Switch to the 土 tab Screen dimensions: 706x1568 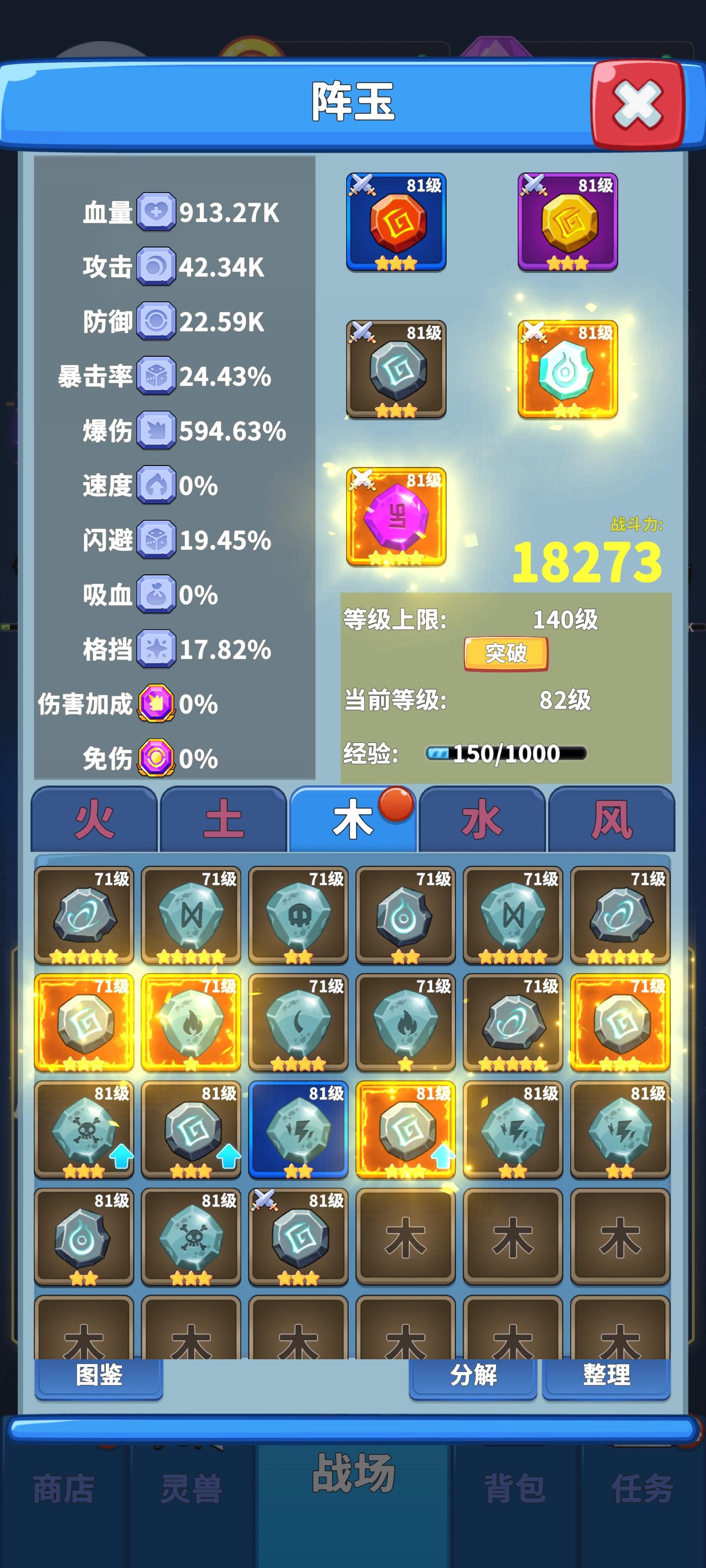(x=223, y=819)
